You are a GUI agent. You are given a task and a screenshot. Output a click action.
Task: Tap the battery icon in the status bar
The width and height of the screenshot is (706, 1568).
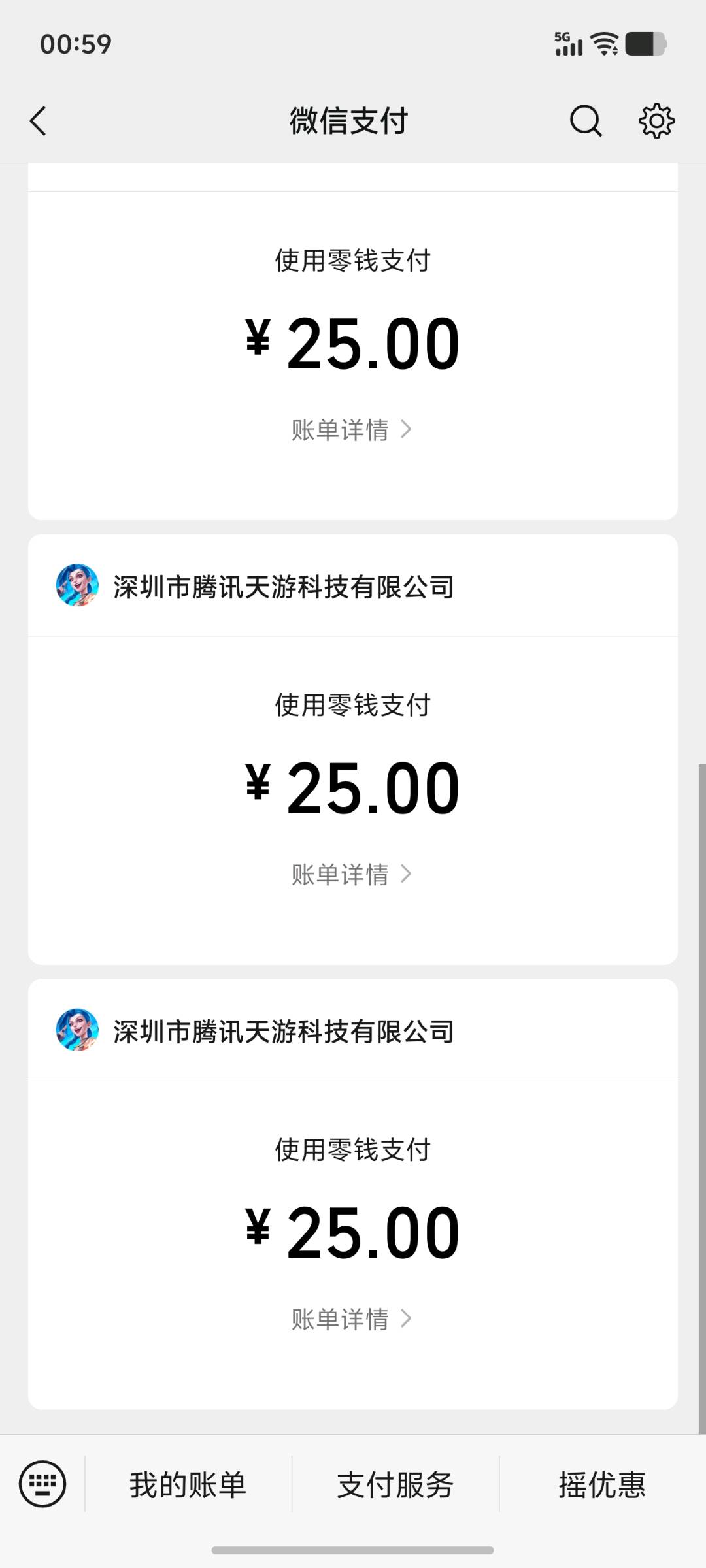[x=646, y=44]
